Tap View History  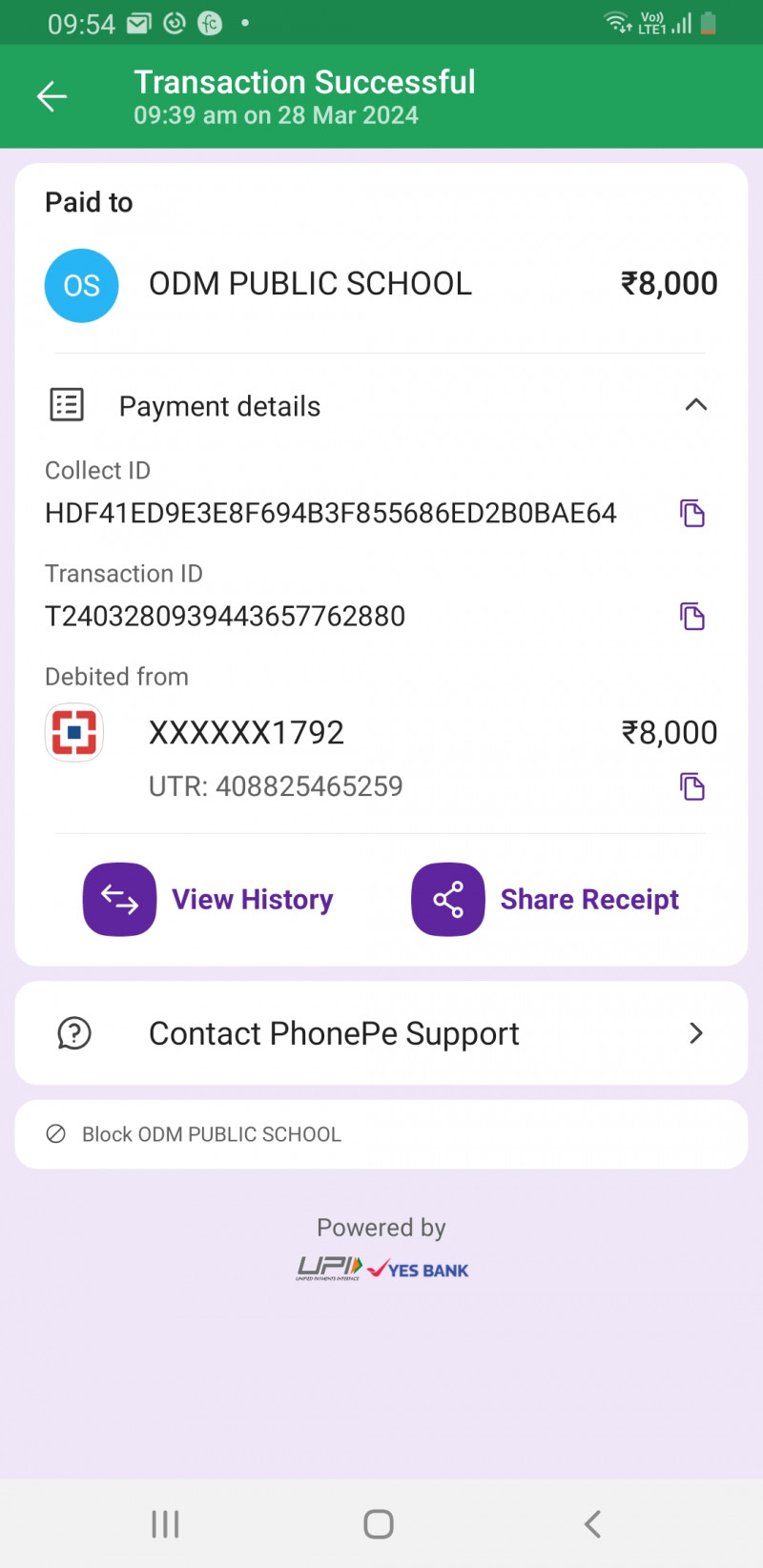(x=208, y=899)
